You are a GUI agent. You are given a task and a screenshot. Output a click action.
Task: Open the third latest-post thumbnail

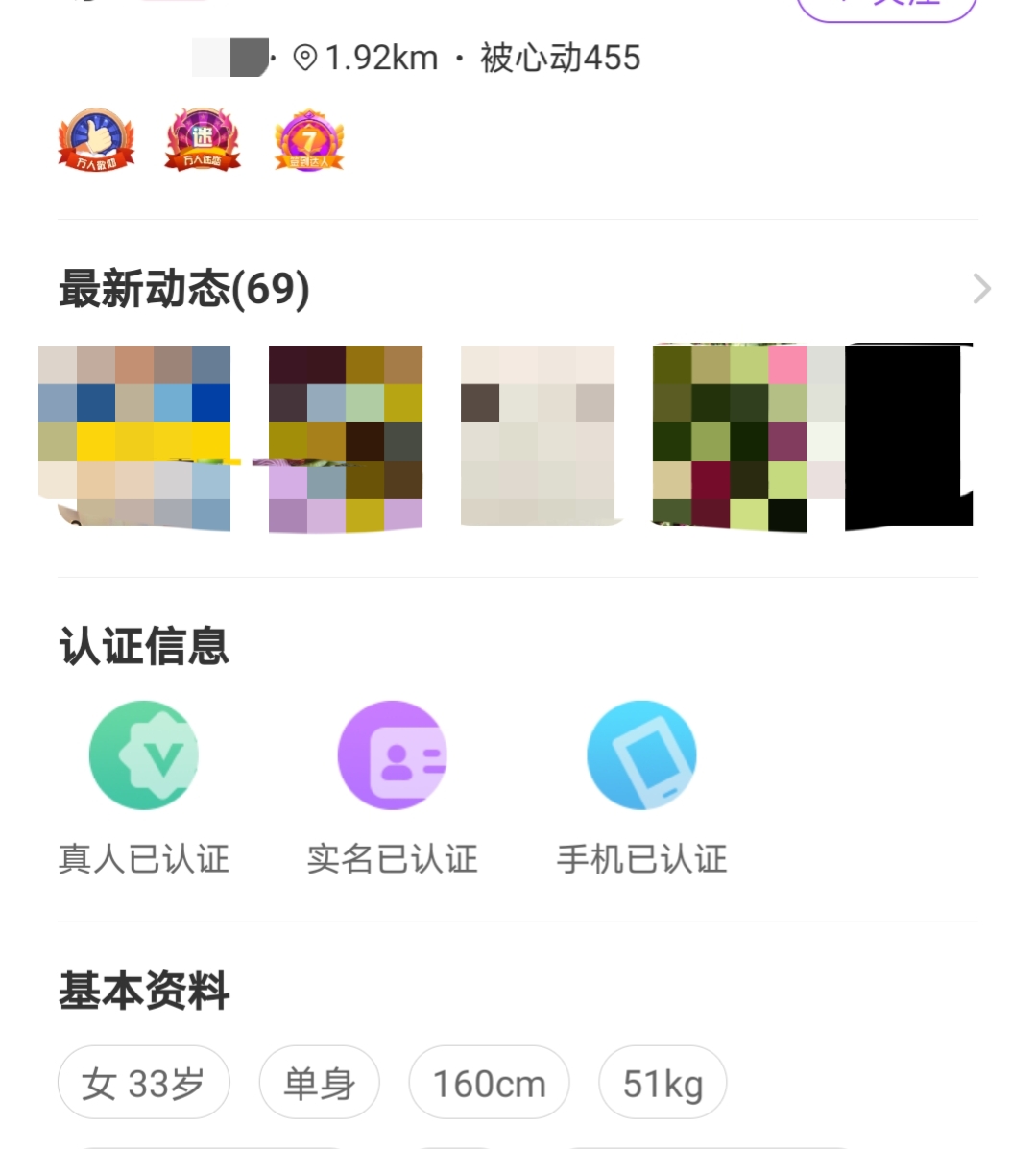[x=538, y=436]
